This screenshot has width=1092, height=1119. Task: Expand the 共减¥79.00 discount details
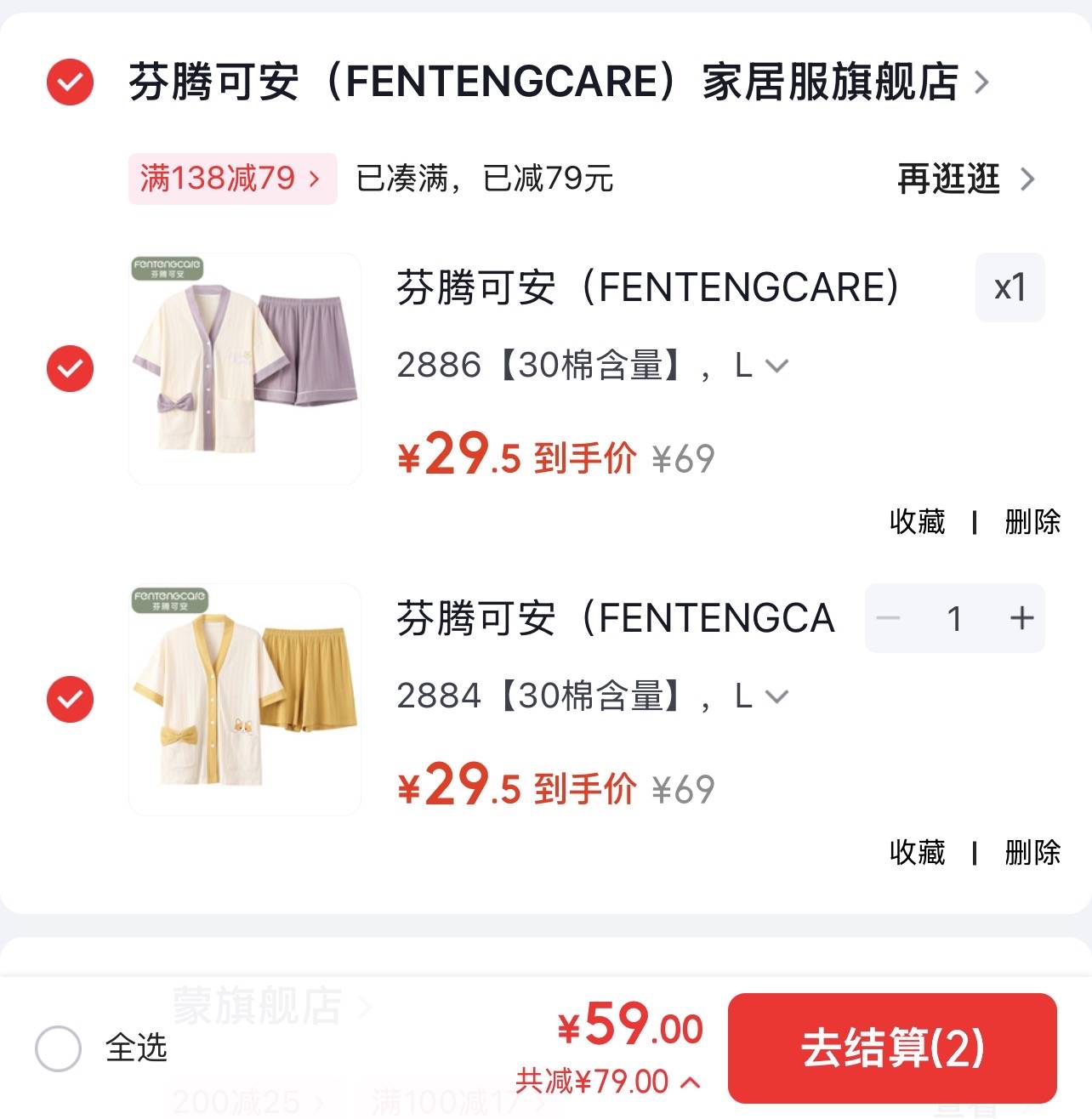tap(608, 1082)
